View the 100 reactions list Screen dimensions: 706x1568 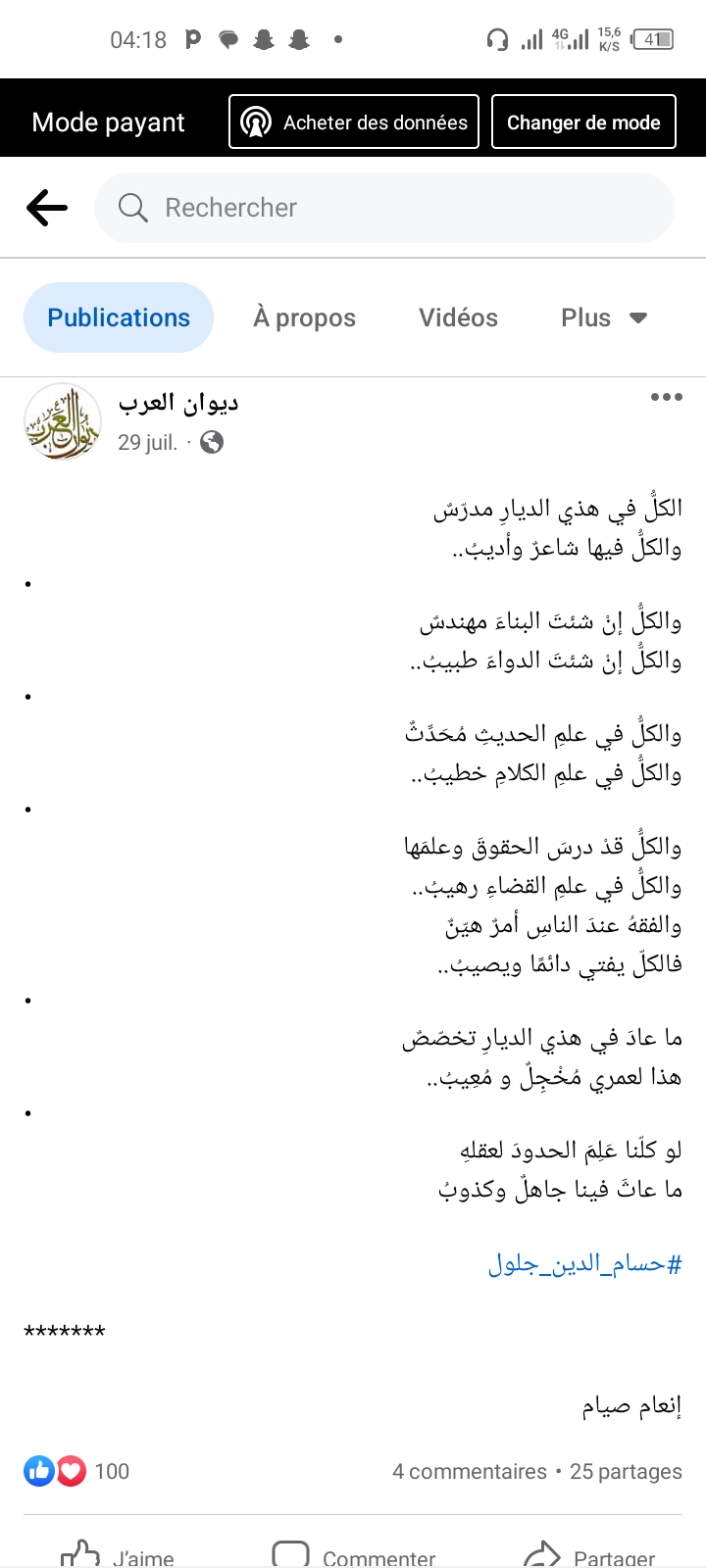point(76,1471)
